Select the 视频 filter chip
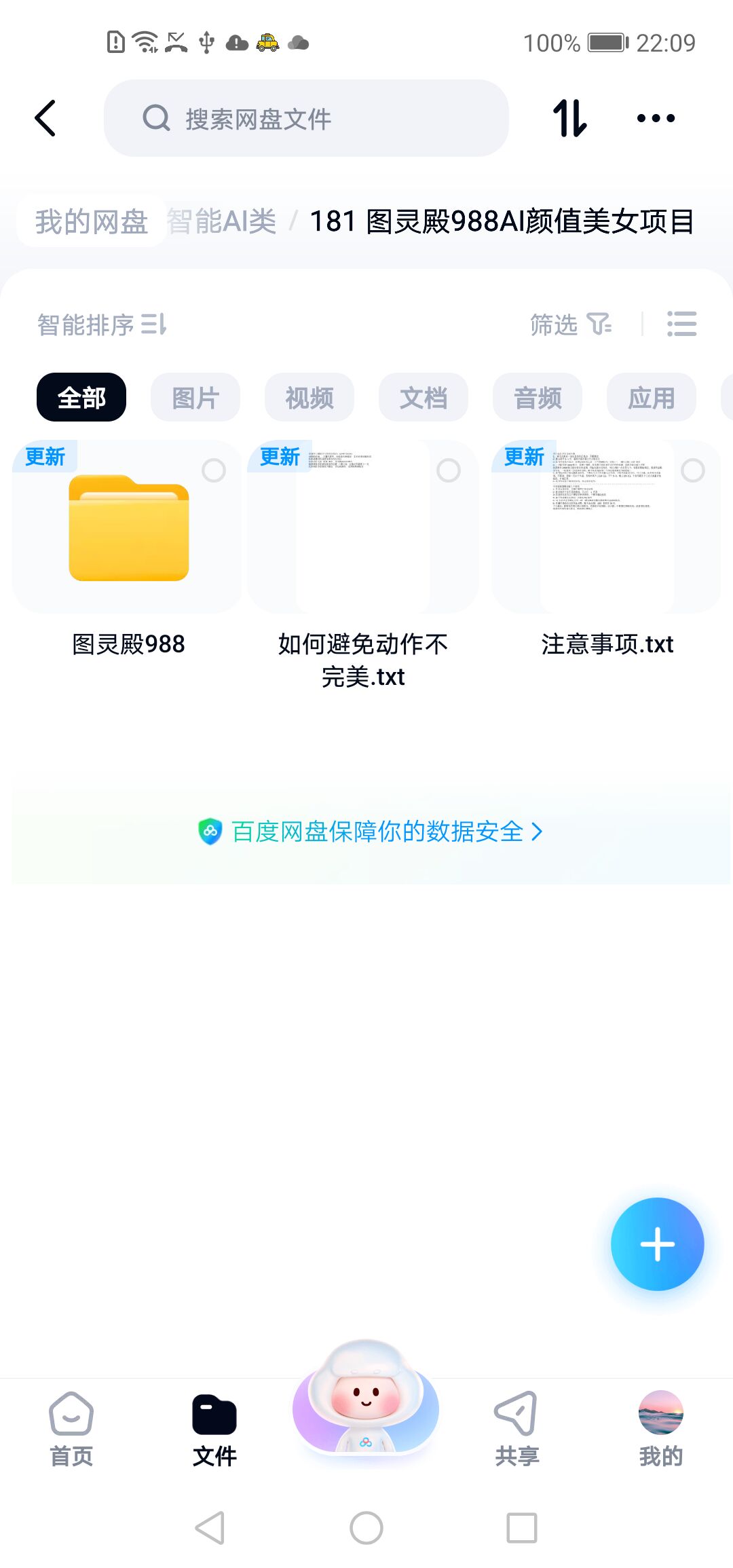 coord(309,398)
